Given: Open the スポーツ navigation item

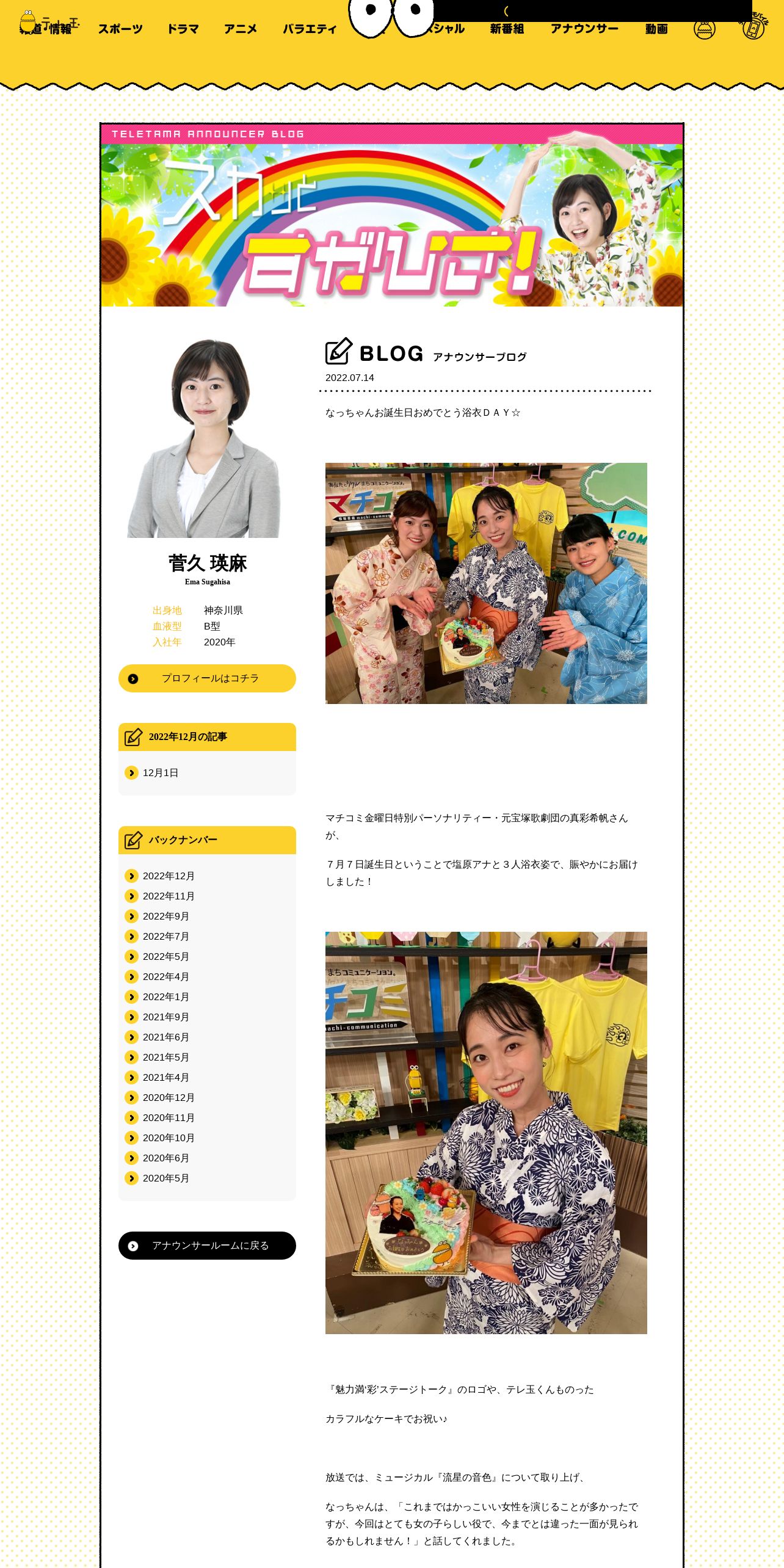Looking at the screenshot, I should coord(120,29).
